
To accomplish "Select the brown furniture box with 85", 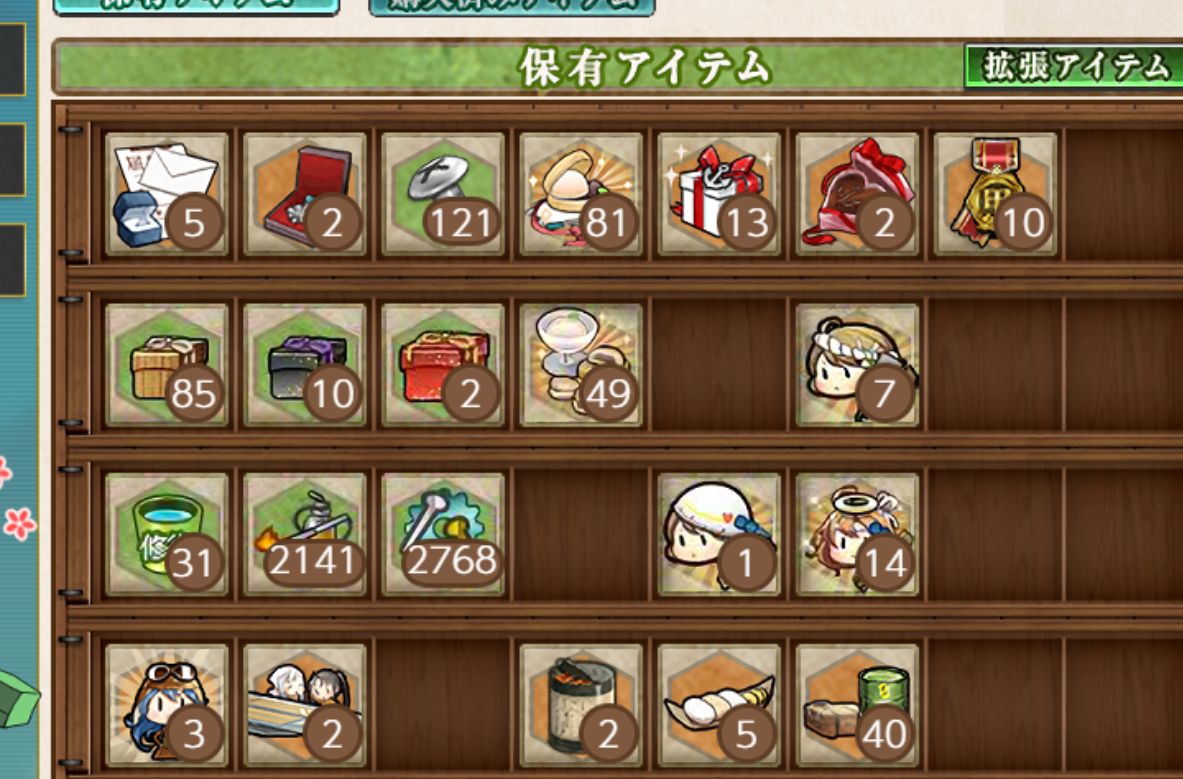I will click(x=167, y=365).
